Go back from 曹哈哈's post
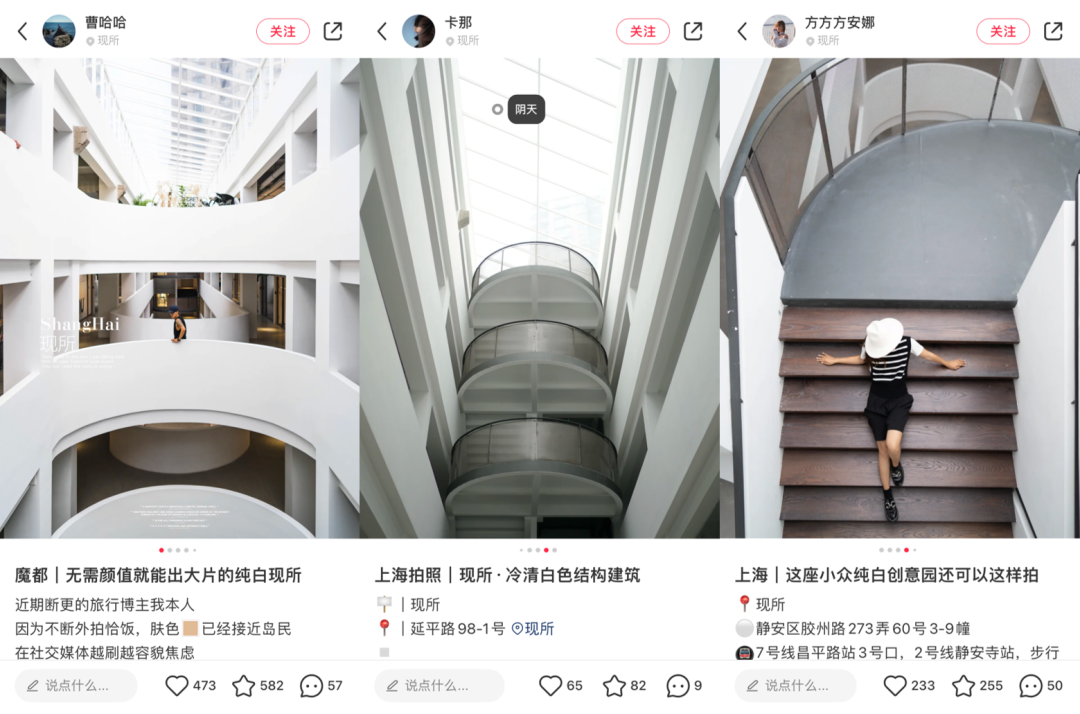 [x=23, y=31]
